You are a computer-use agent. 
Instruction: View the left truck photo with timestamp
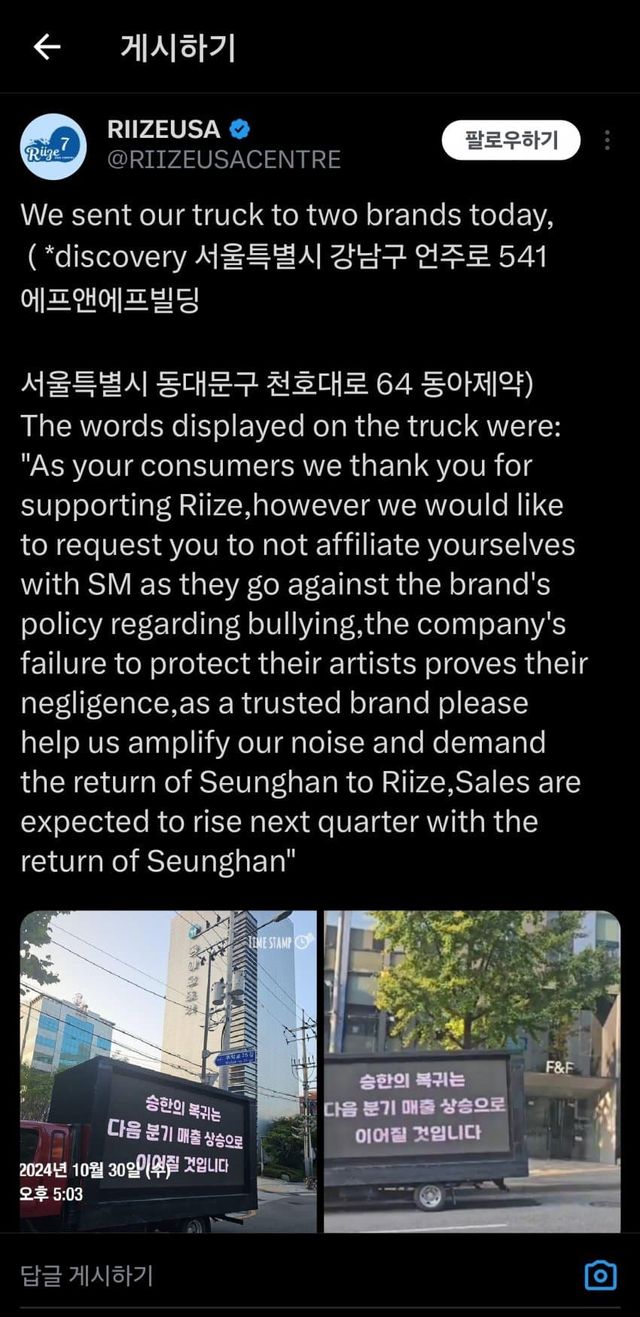(167, 1070)
